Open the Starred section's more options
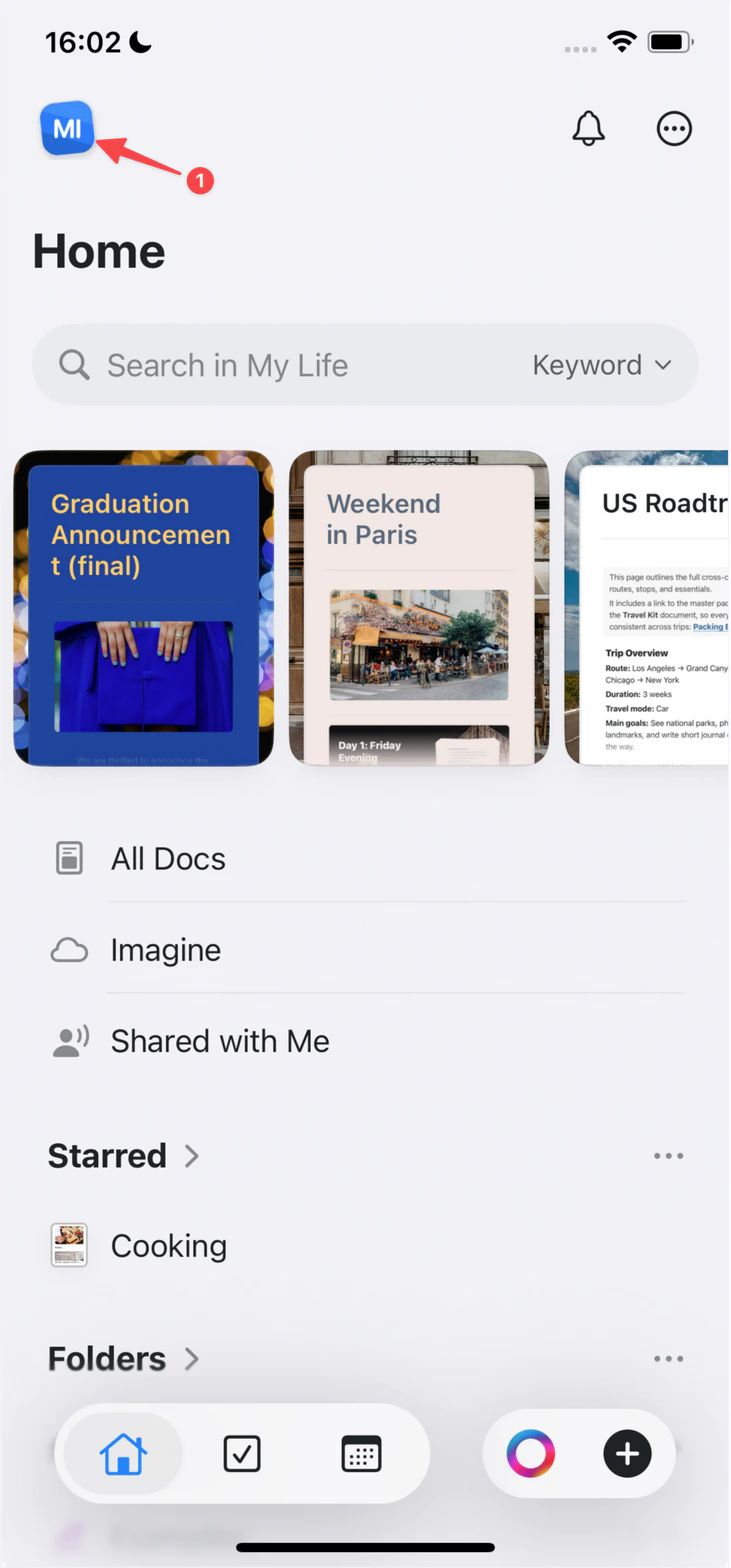This screenshot has height=1568, width=731. pyautogui.click(x=668, y=1156)
